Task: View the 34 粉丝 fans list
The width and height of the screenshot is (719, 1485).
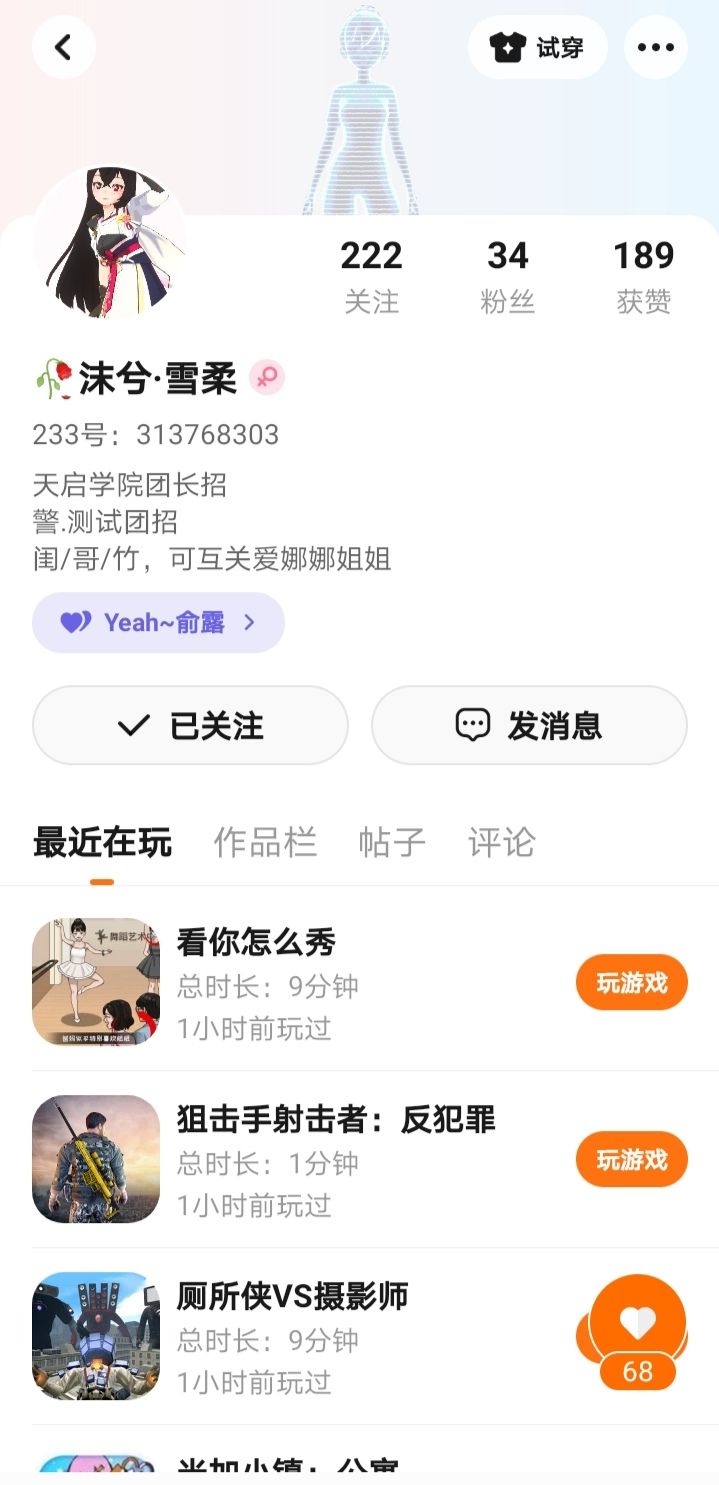Action: click(507, 276)
